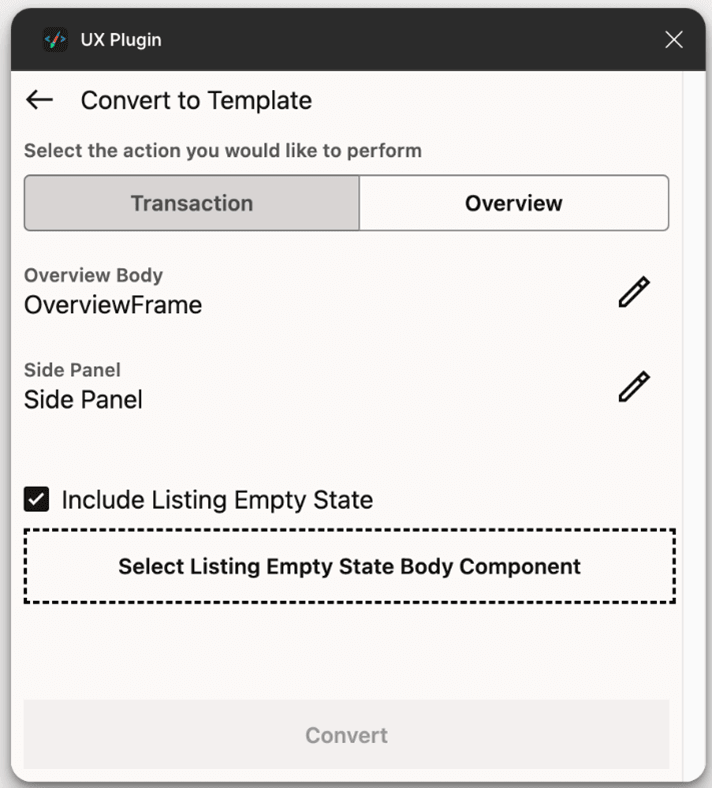Screen dimensions: 712x788
Task: Switch to the Transaction segment
Action: pos(192,203)
